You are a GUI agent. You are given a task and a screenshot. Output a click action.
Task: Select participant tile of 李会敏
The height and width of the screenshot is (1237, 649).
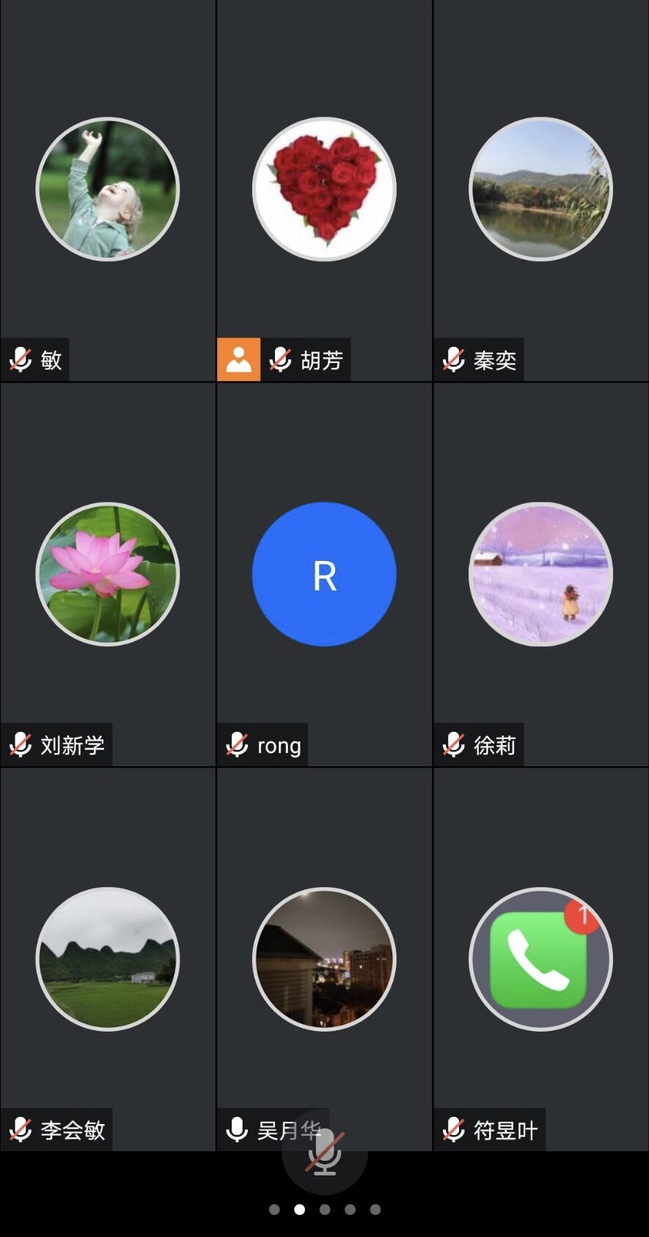click(x=107, y=958)
